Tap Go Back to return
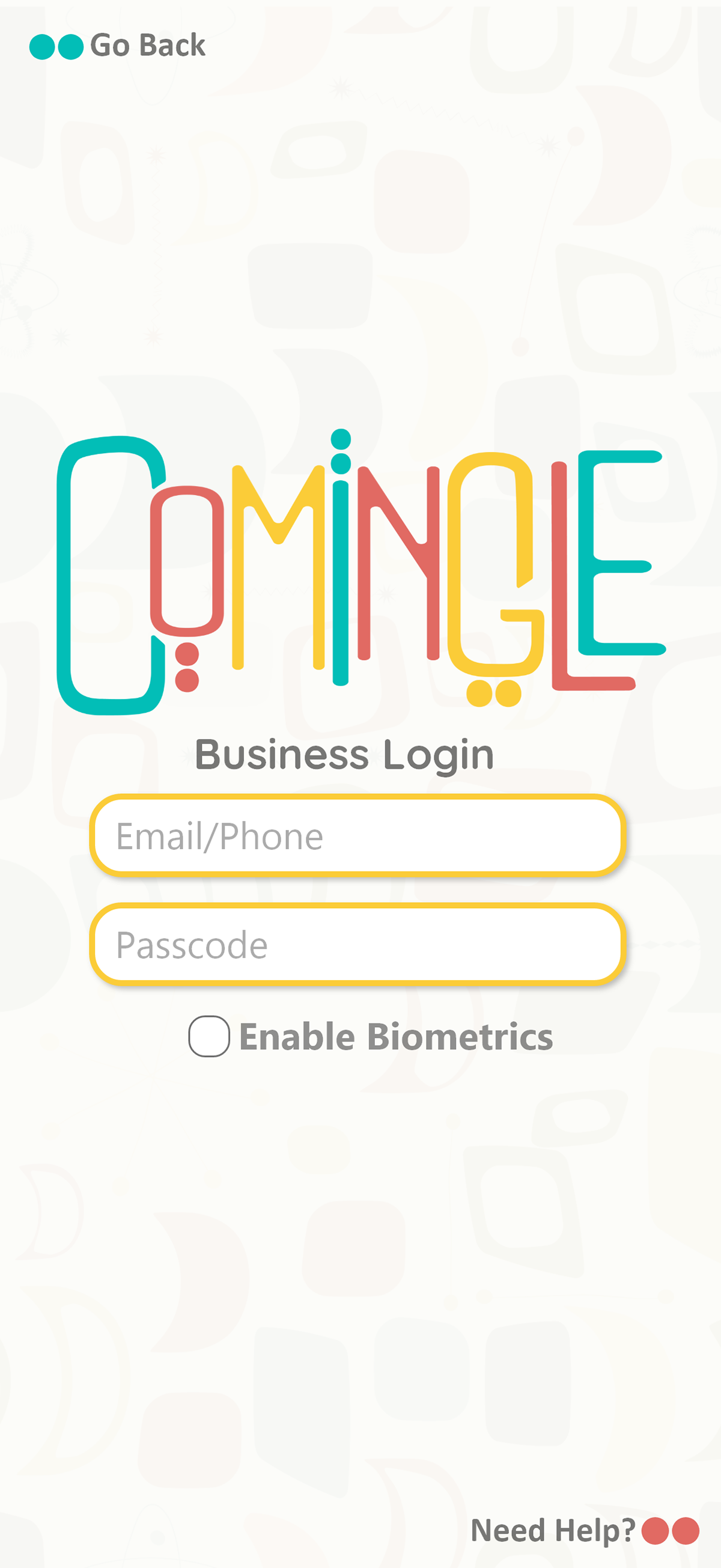The height and width of the screenshot is (1568, 721). coord(118,46)
